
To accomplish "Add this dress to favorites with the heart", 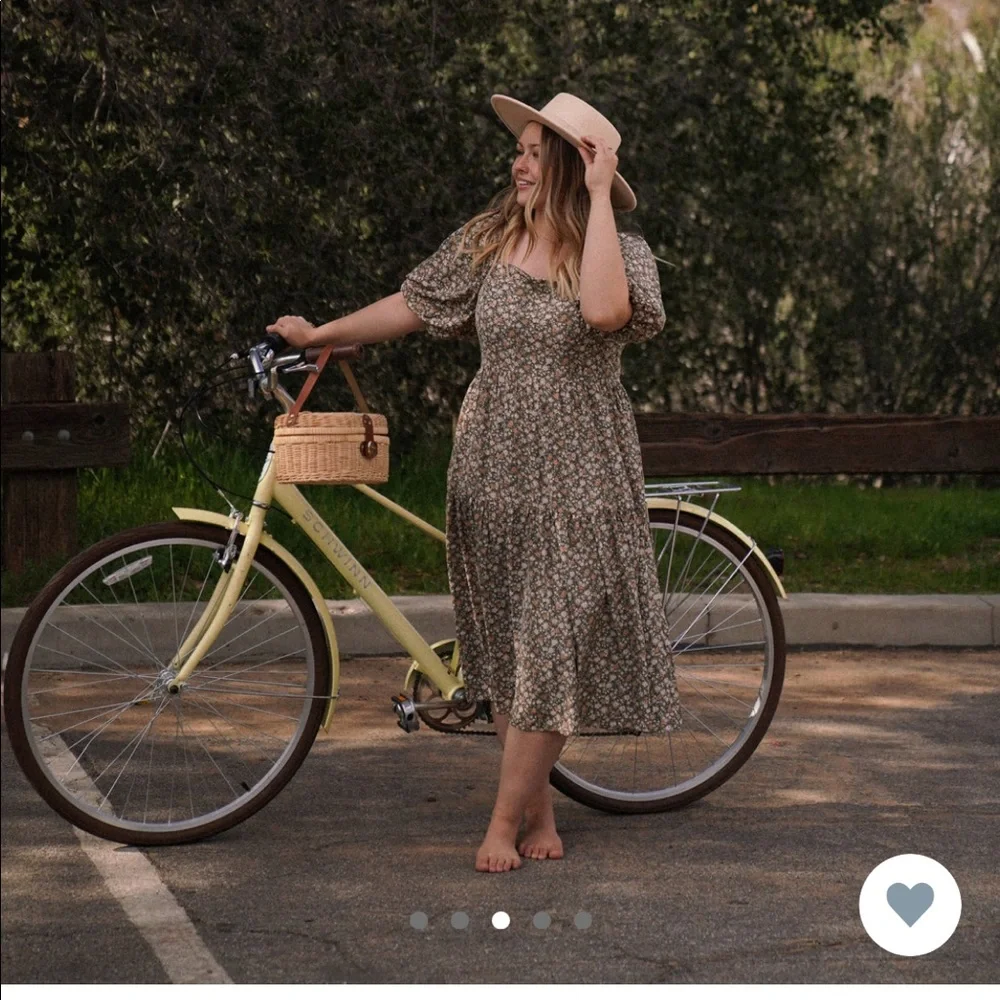I will point(909,904).
